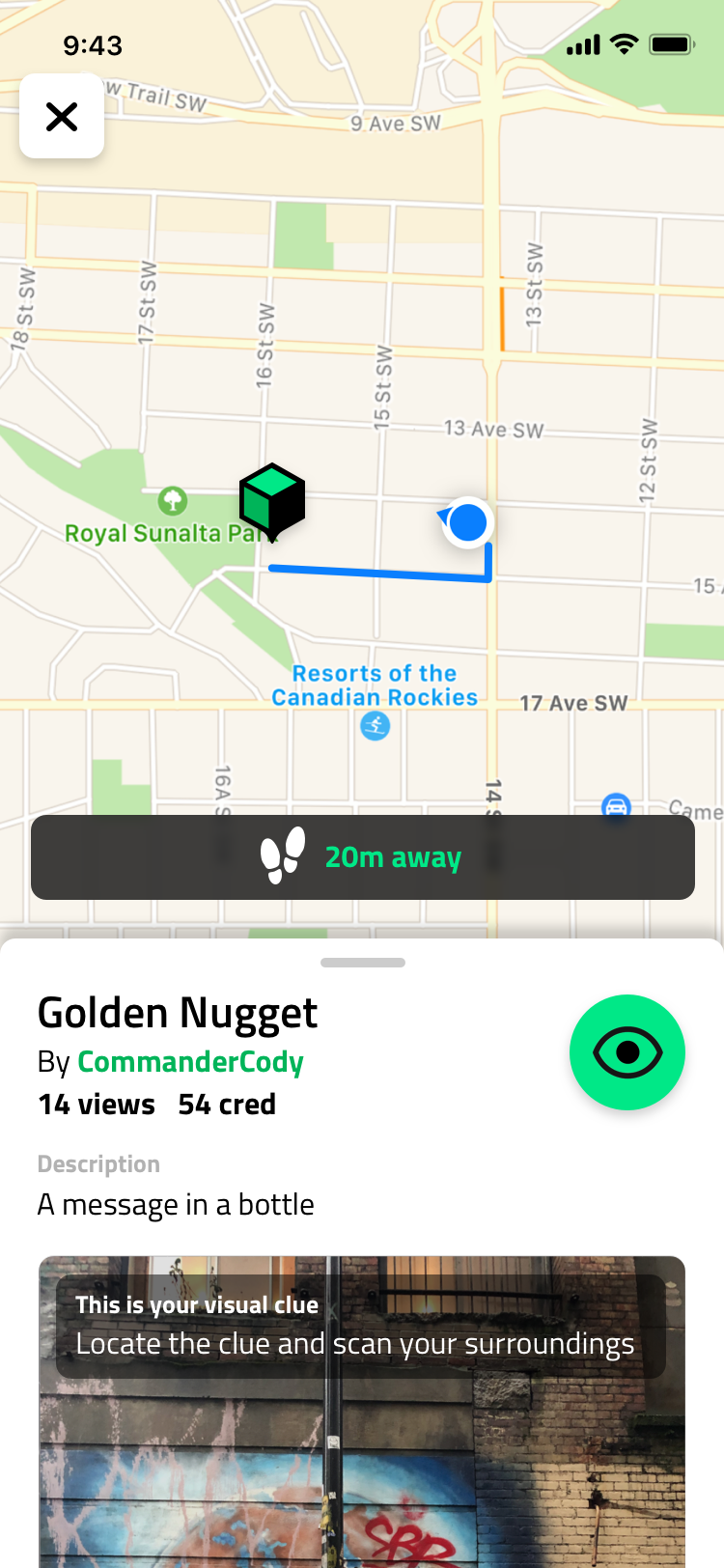Tap the 20m away distance bar
Screen dimensions: 724x1568
[x=362, y=857]
